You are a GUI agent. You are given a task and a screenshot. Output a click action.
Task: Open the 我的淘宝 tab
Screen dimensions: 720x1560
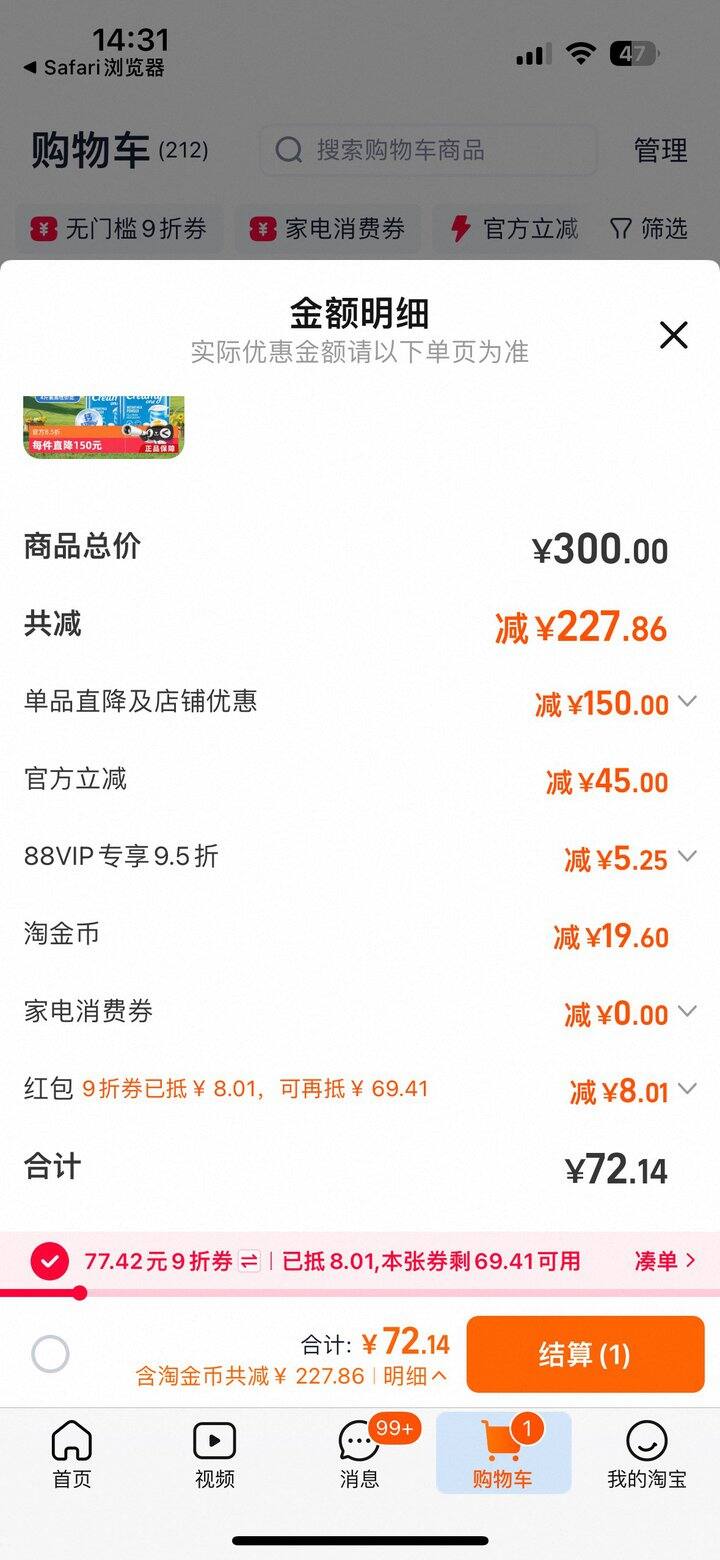[x=646, y=1455]
